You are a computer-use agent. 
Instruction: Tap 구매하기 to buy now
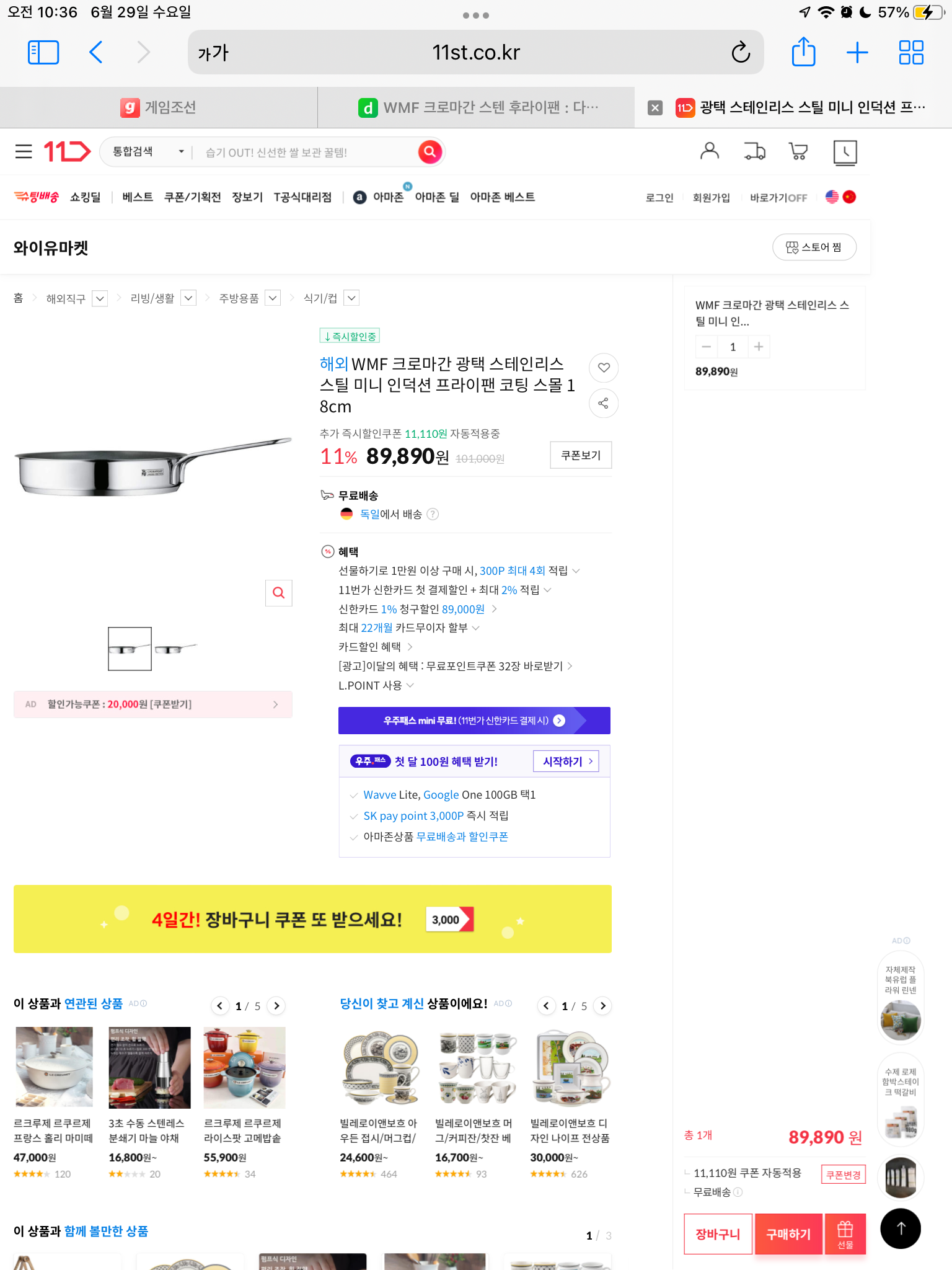point(788,1234)
